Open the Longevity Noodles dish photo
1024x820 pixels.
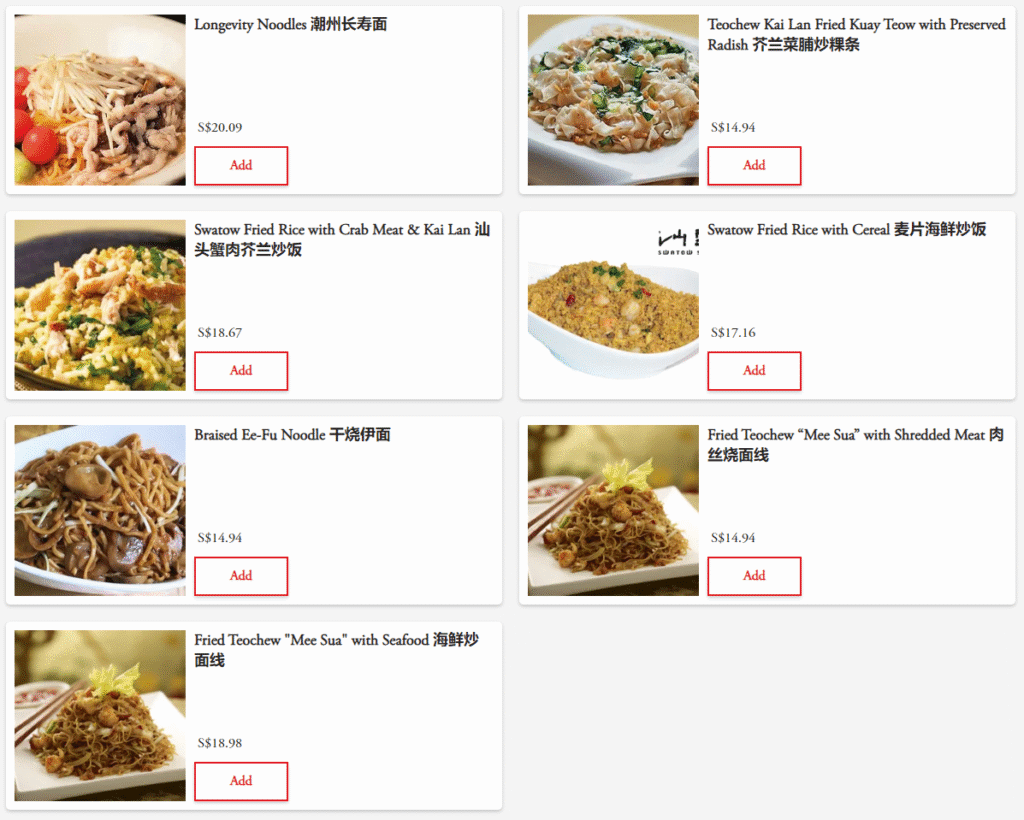pyautogui.click(x=100, y=100)
